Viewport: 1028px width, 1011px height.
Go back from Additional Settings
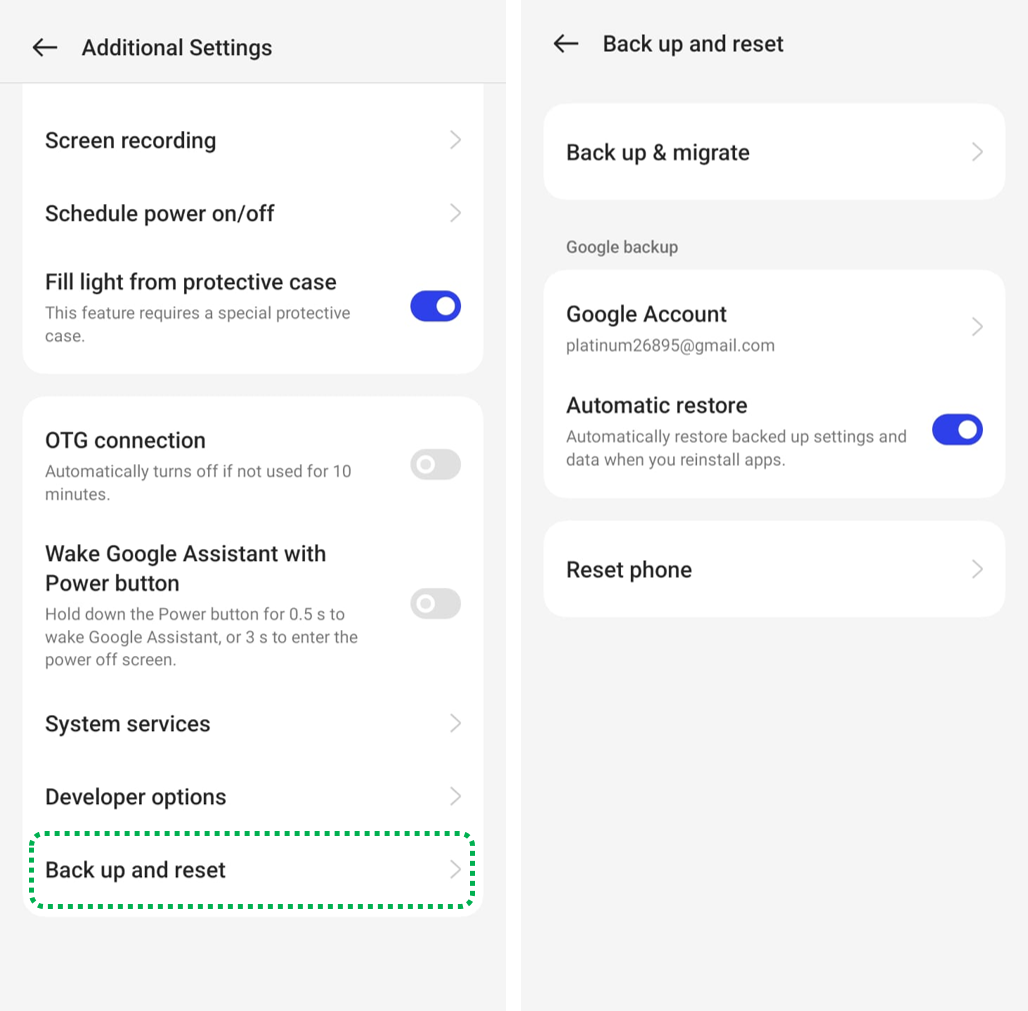[x=45, y=48]
